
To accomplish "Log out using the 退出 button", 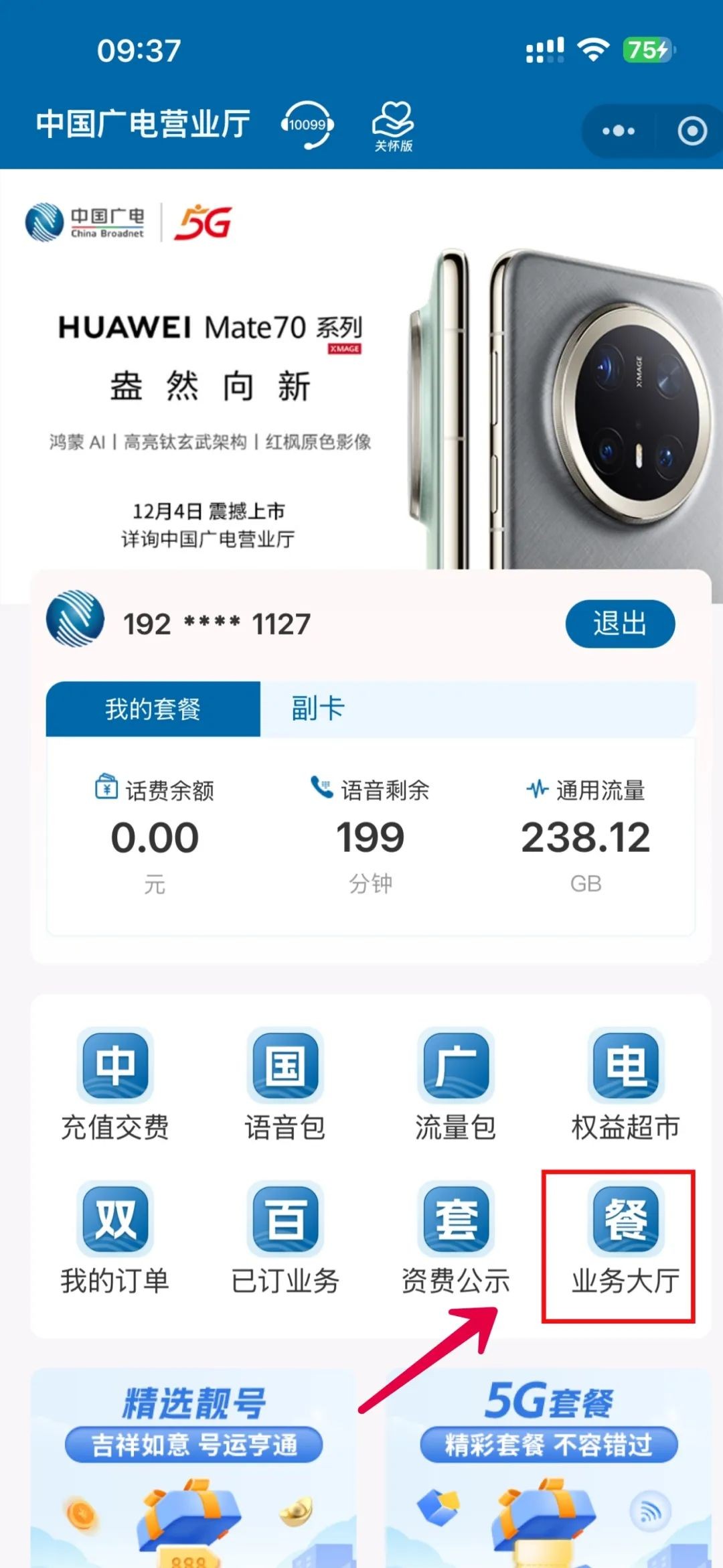I will click(619, 622).
